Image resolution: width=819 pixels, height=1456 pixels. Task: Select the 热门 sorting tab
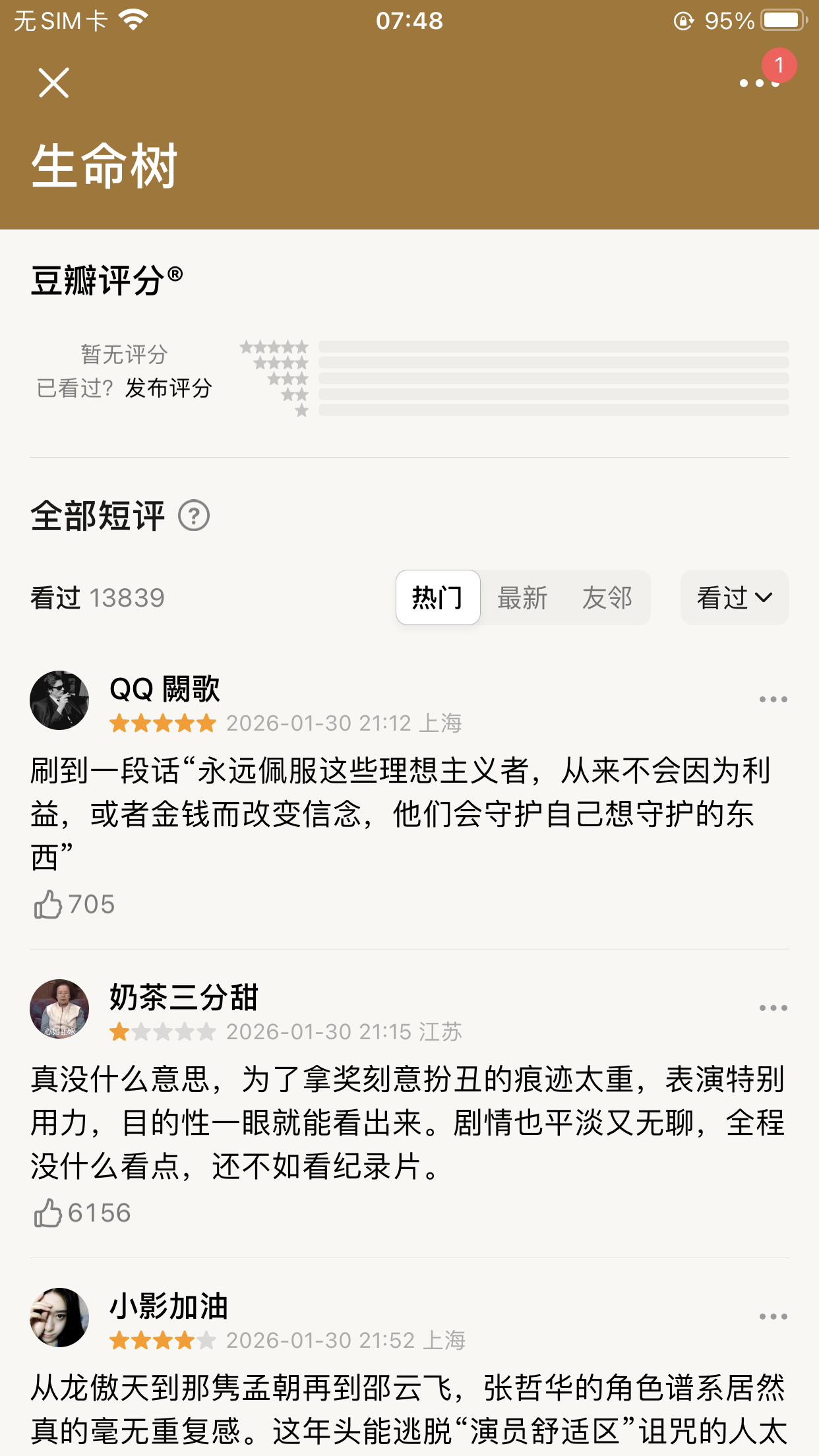(438, 597)
